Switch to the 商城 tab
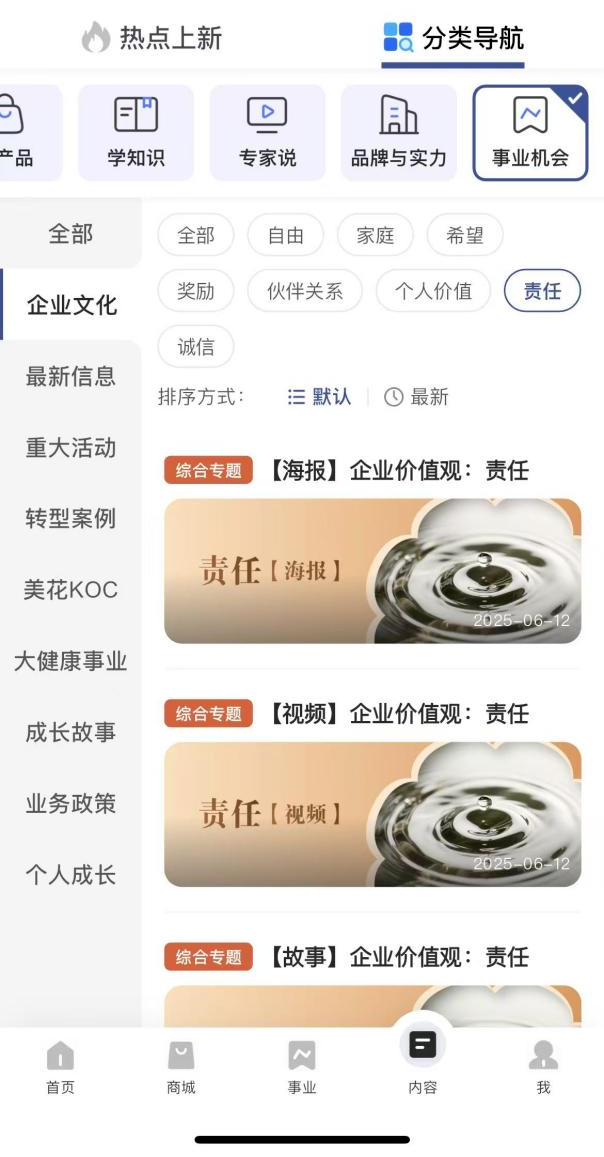 pyautogui.click(x=181, y=1066)
